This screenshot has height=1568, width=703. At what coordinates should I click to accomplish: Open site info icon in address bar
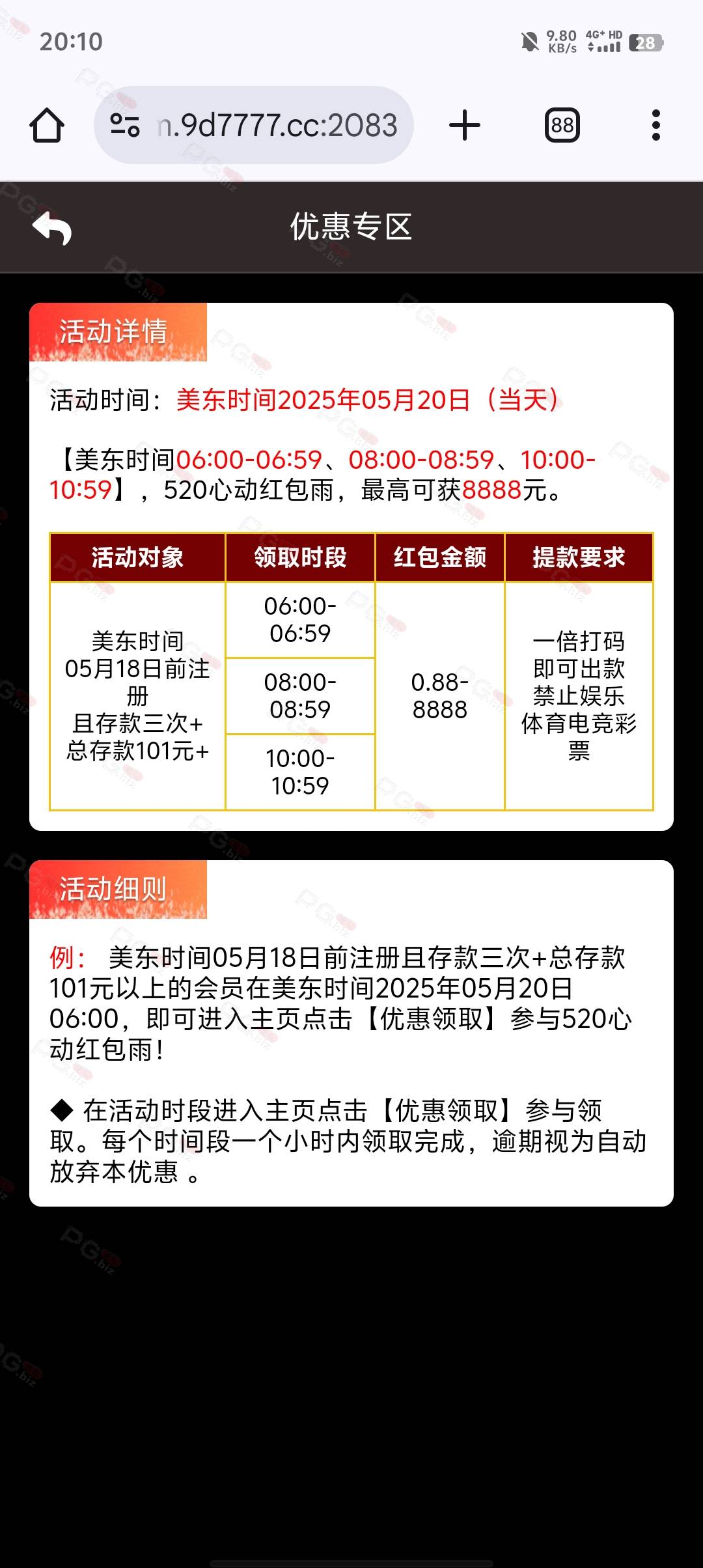click(124, 125)
